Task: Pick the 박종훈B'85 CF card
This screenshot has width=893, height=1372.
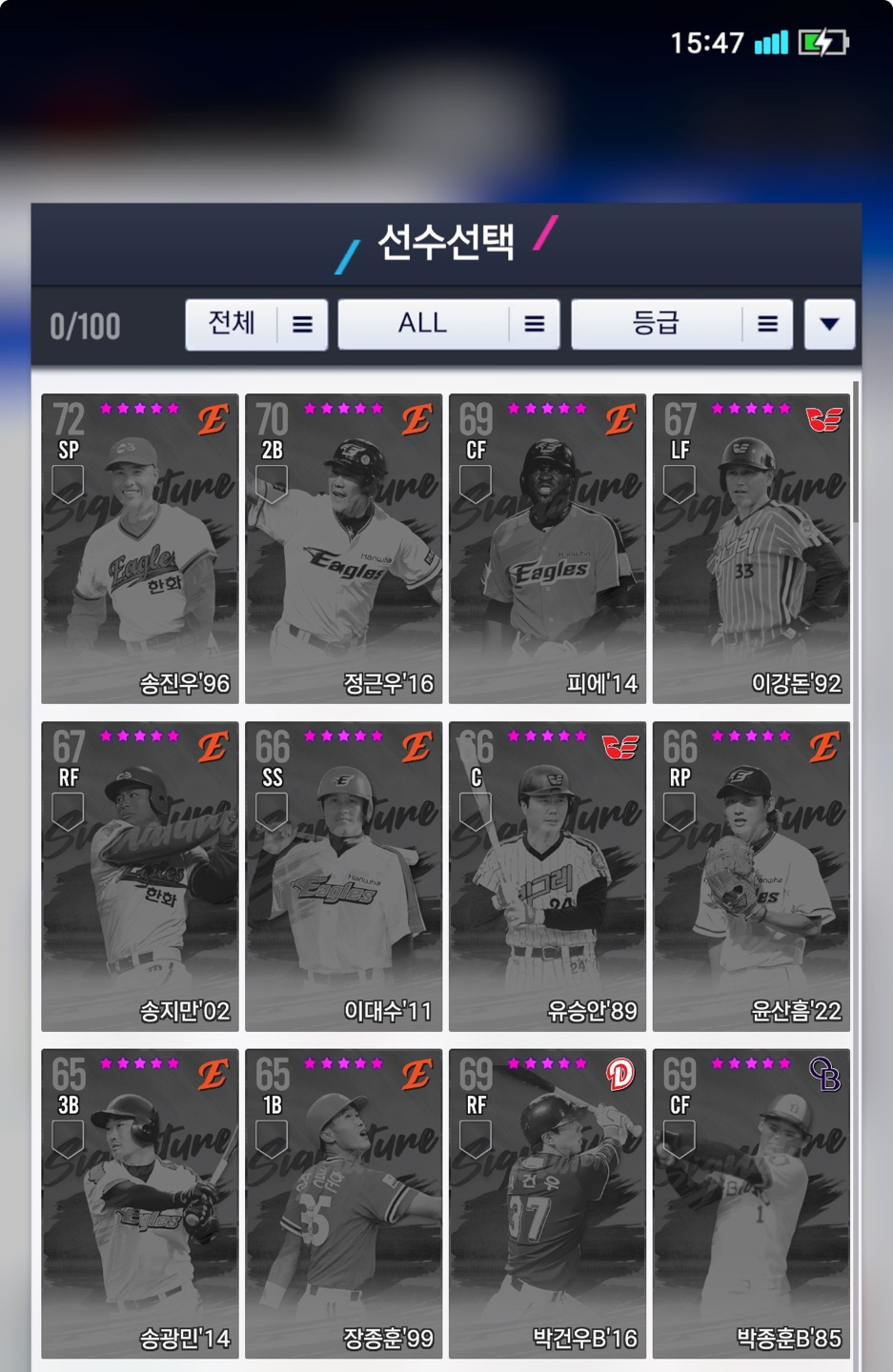Action: coord(751,1203)
